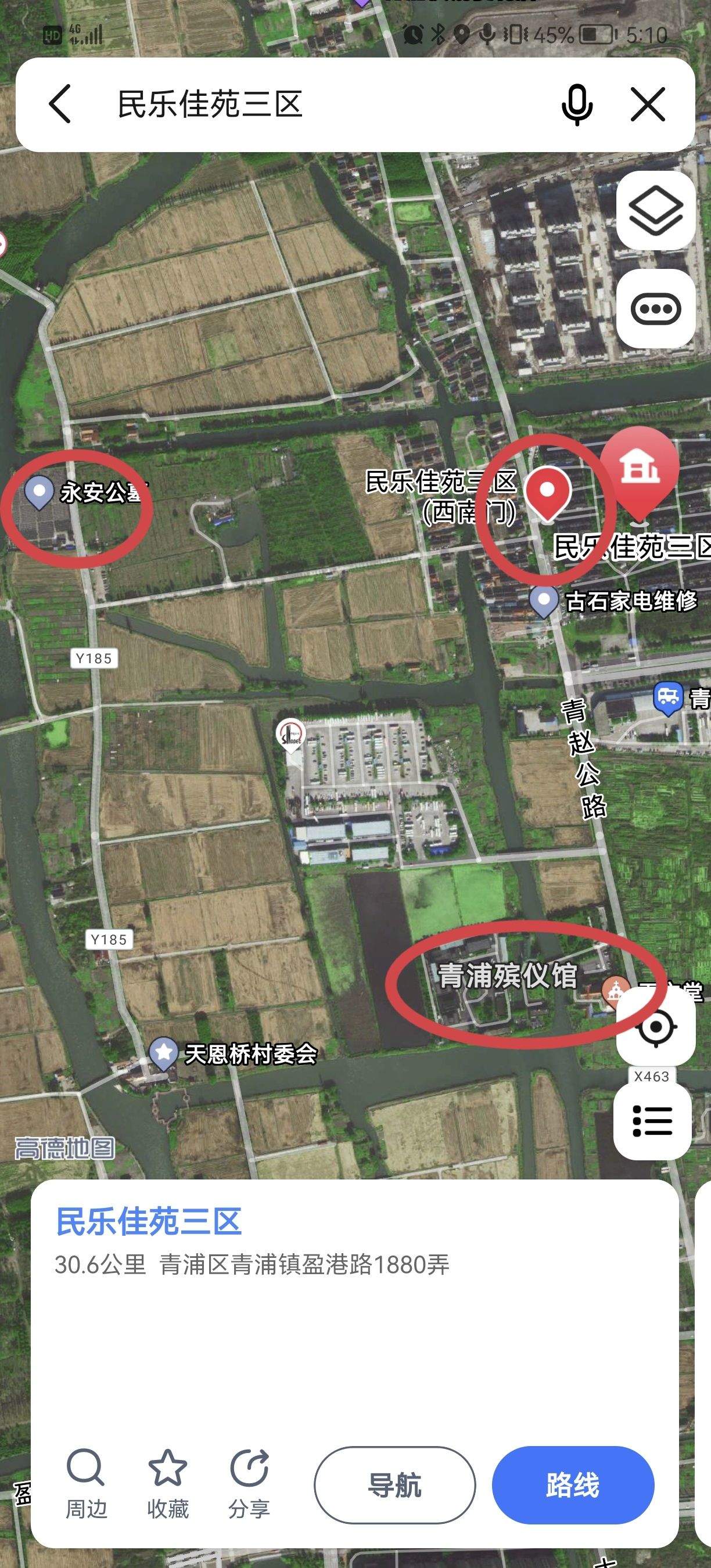Image resolution: width=711 pixels, height=1568 pixels.
Task: Tap the 青浦殡仪馆 map label
Action: (507, 976)
